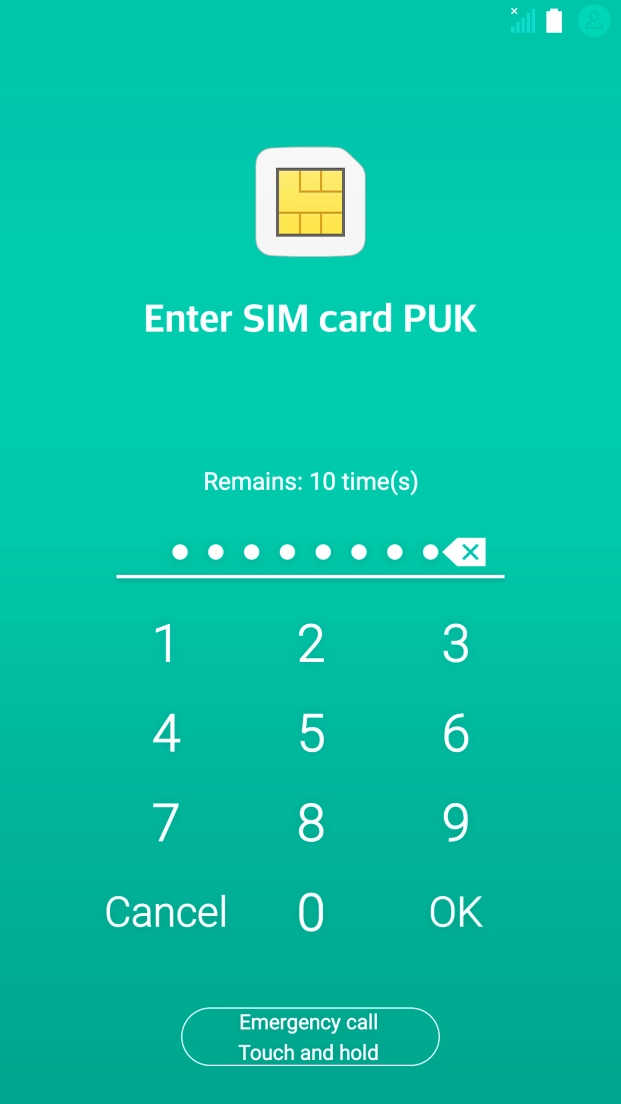
Task: Cancel the PUK entry
Action: pyautogui.click(x=166, y=912)
